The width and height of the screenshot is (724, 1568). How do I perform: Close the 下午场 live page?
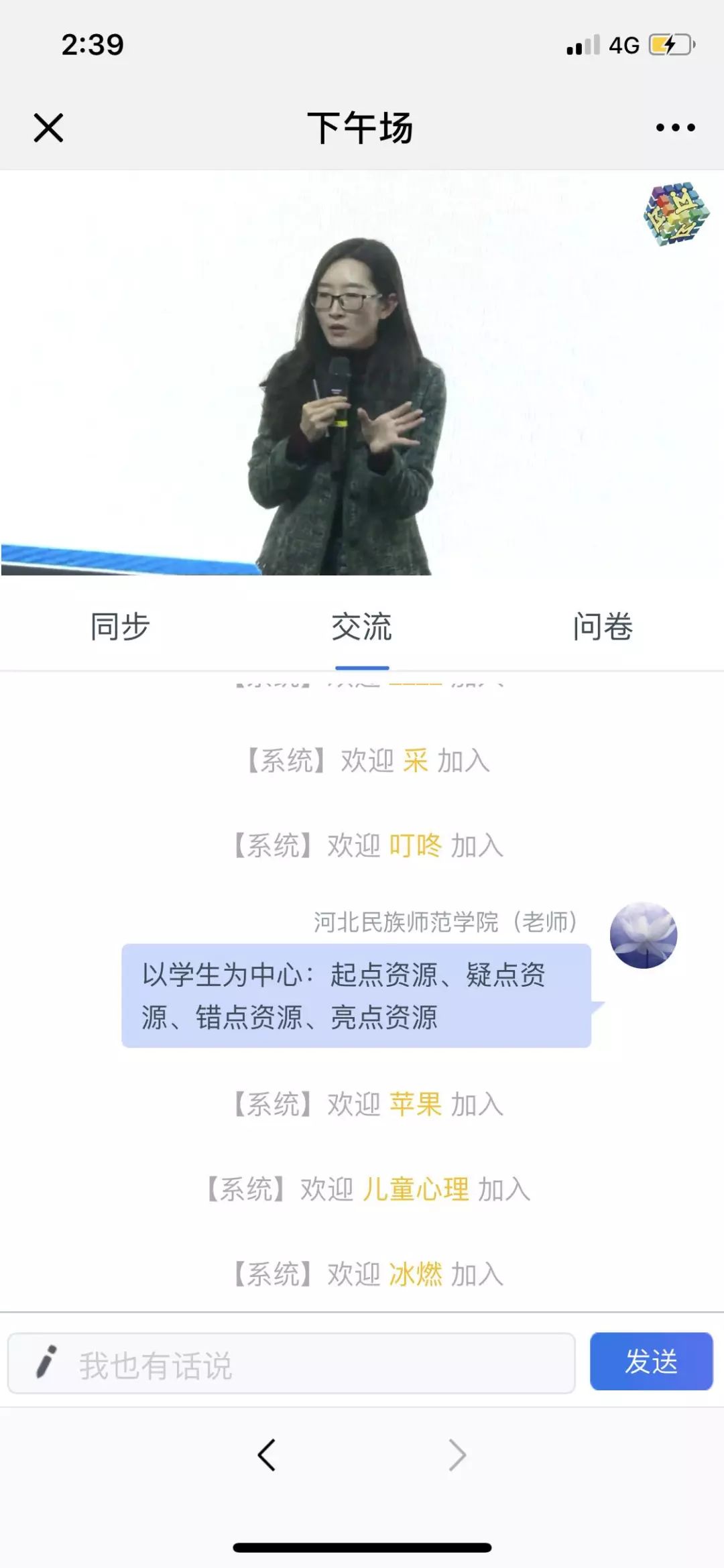click(48, 127)
